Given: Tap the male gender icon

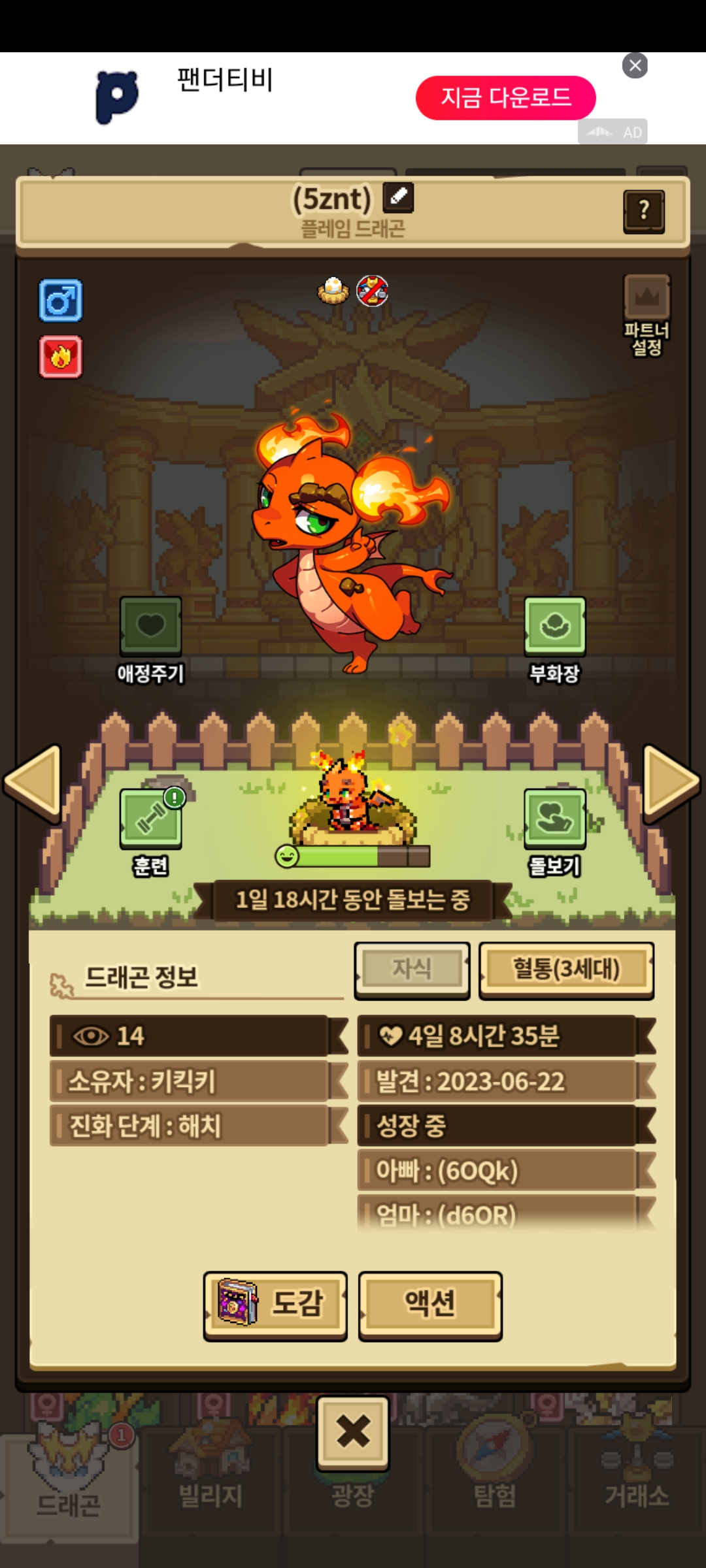Looking at the screenshot, I should point(61,301).
